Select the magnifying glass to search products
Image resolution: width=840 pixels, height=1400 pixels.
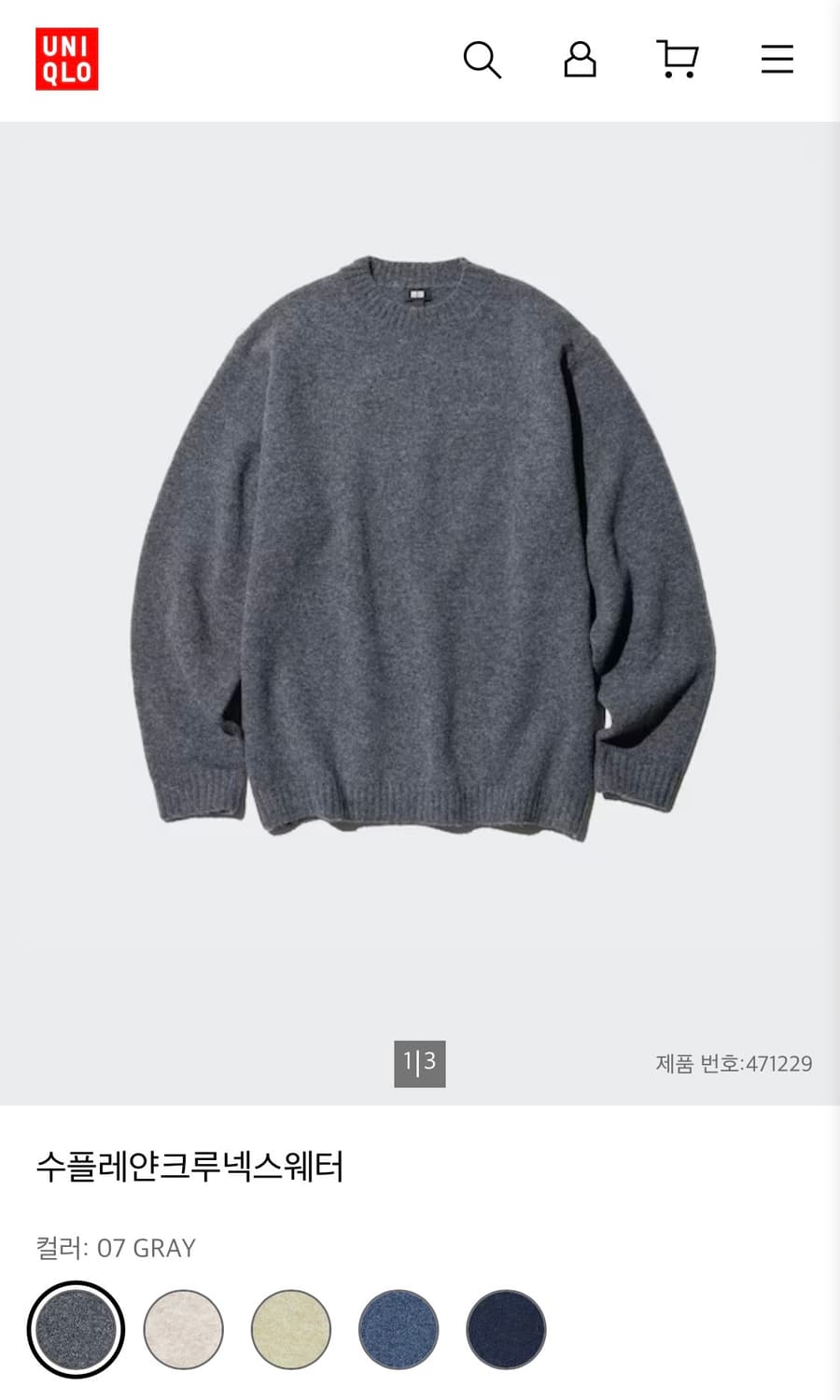click(x=483, y=61)
